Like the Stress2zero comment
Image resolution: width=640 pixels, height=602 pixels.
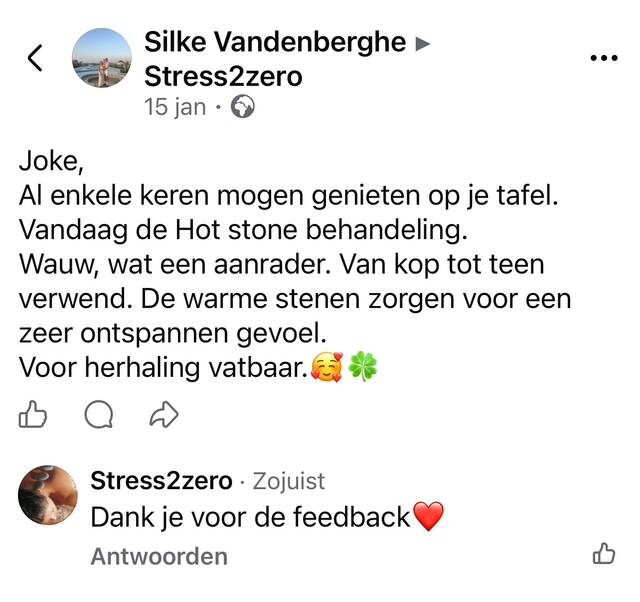click(604, 553)
